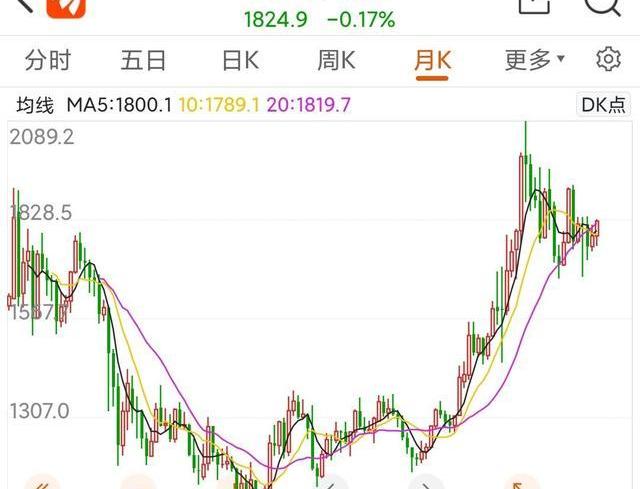Toggle the DK点 indicator button
Viewport: 640px width, 489px height.
[x=603, y=104]
